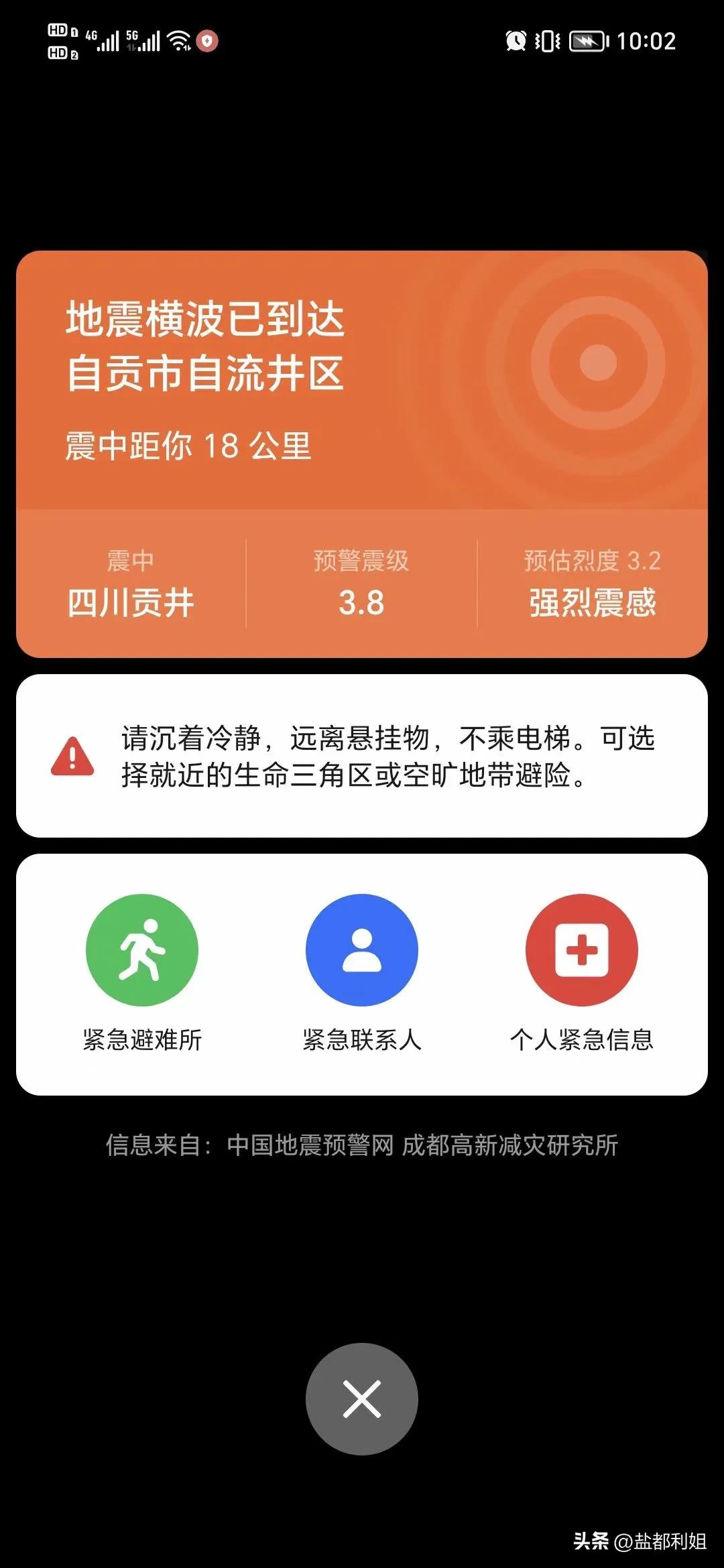This screenshot has width=724, height=1568.
Task: Expand the 预警震级 magnitude 3.8 panel
Action: 360,584
